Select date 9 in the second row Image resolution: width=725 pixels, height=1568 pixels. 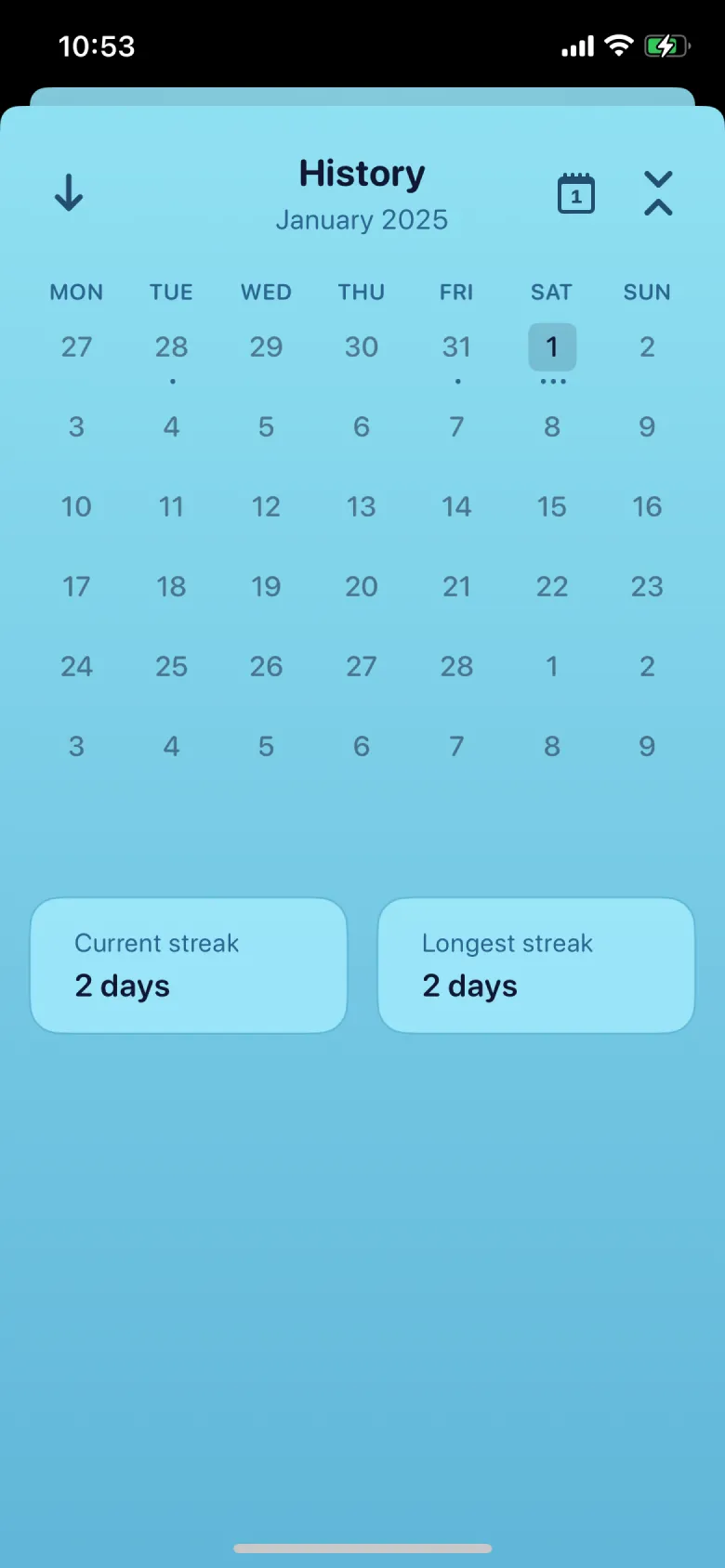646,426
